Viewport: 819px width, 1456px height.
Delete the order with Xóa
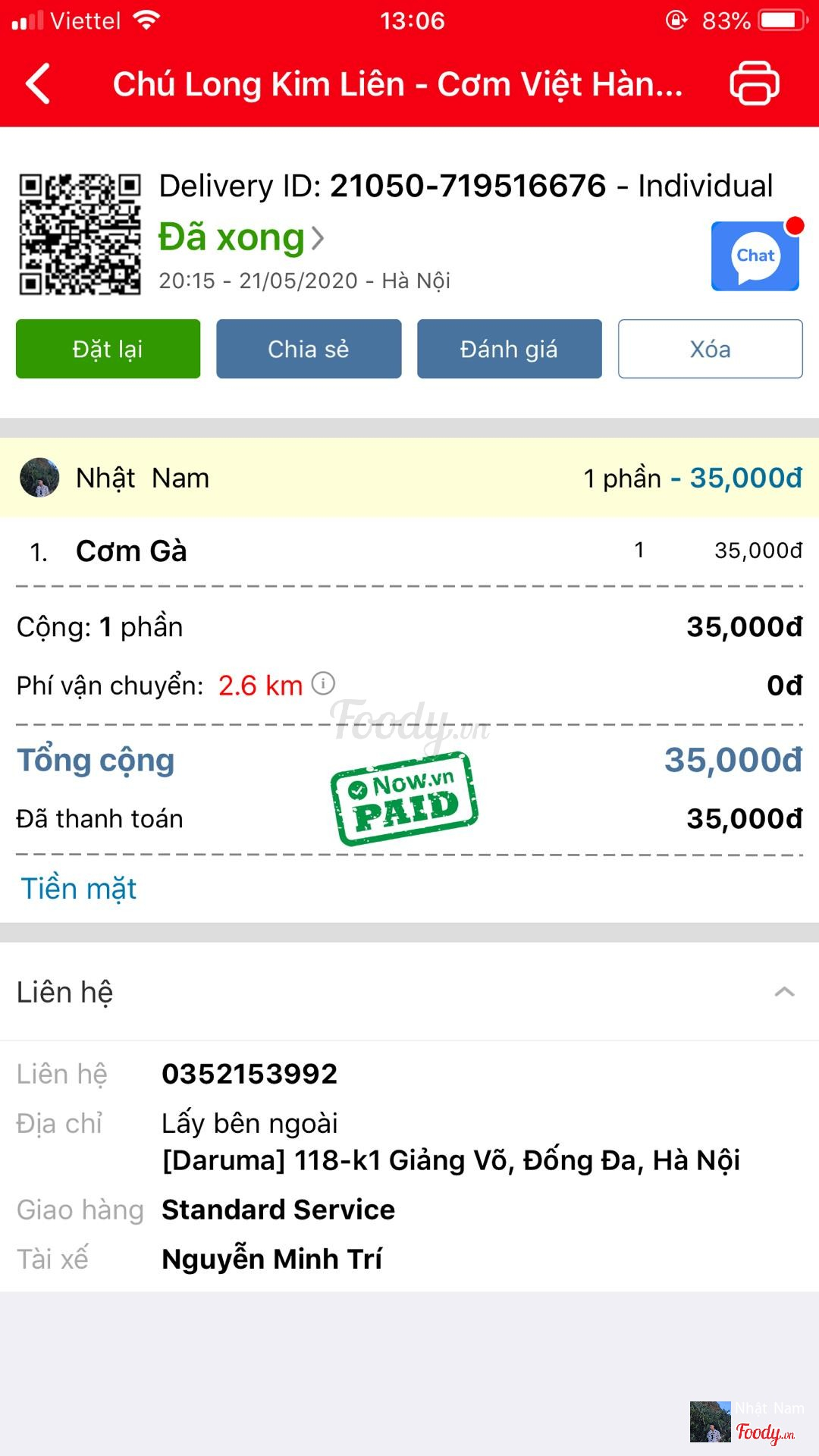point(710,349)
